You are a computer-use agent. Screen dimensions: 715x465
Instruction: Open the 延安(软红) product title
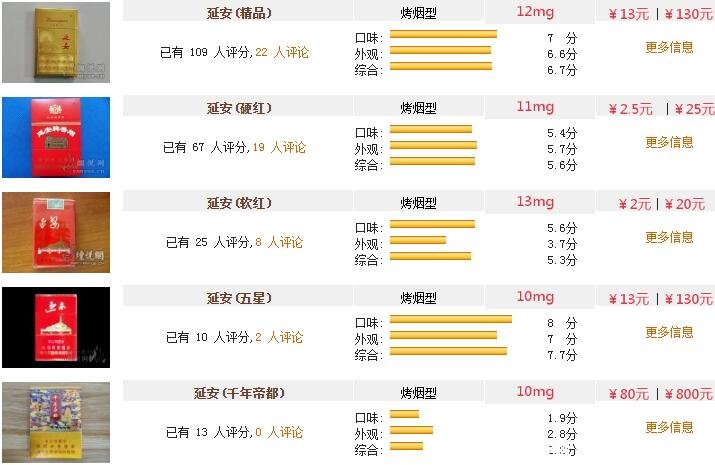tap(238, 203)
